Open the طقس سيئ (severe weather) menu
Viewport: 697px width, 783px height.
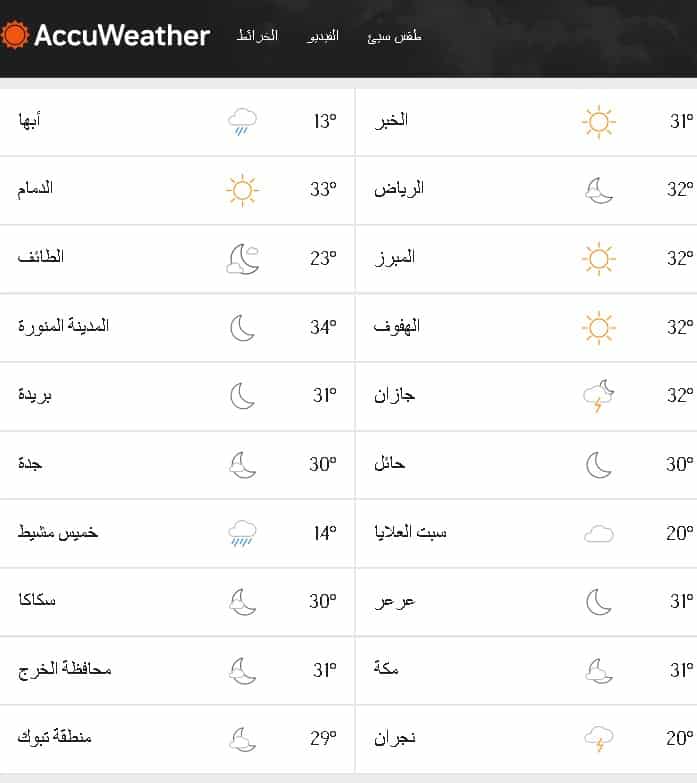[x=394, y=36]
